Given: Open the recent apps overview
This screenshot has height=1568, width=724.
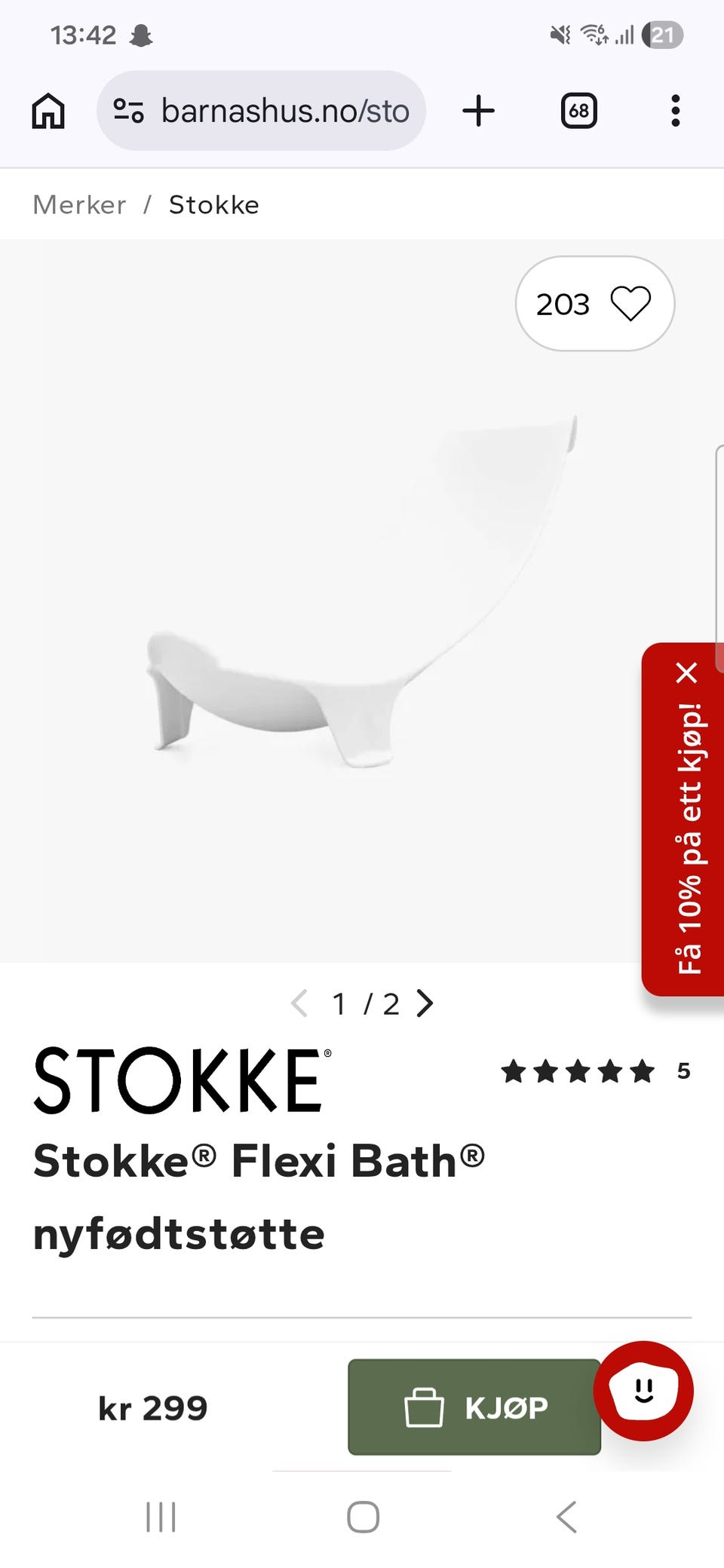Looking at the screenshot, I should pos(161,1517).
